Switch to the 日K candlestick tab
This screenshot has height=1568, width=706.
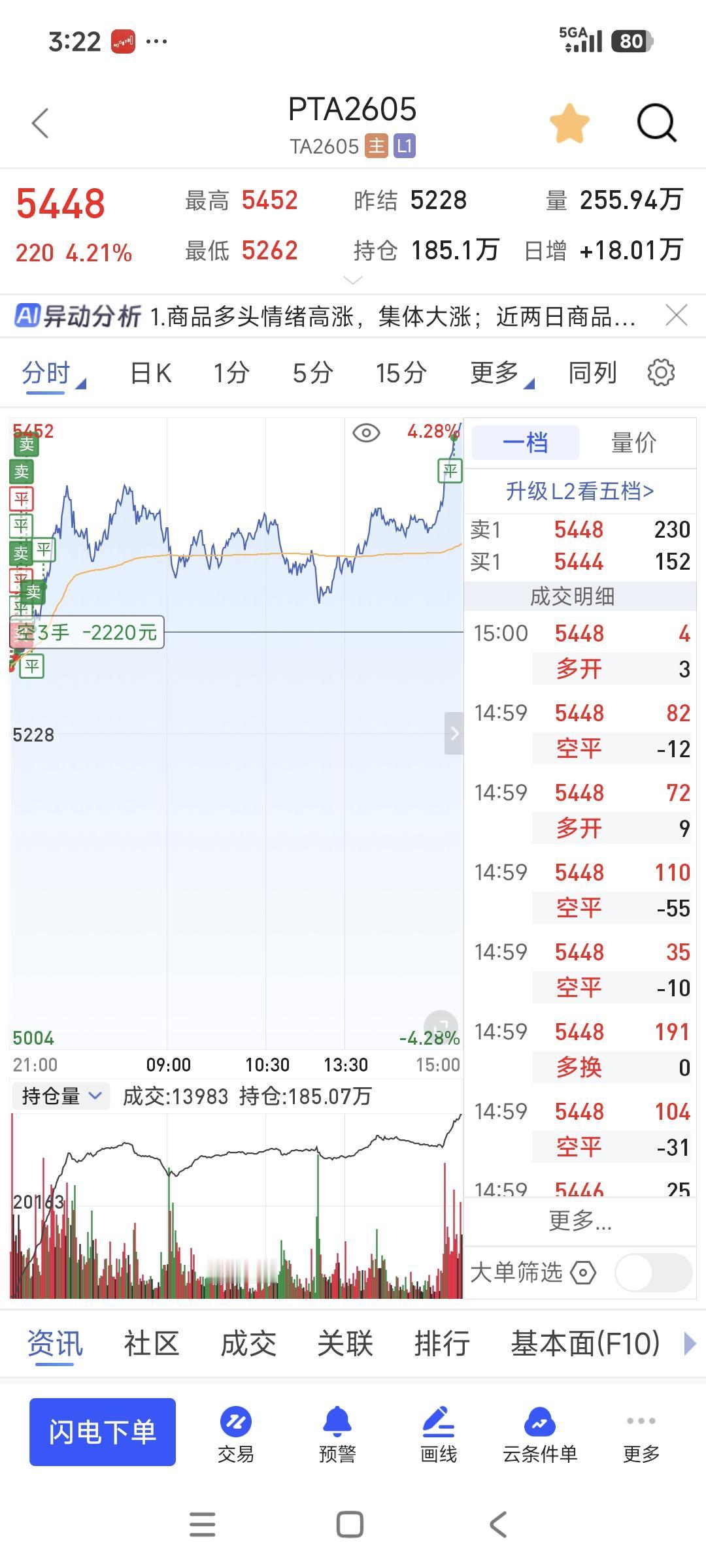149,372
